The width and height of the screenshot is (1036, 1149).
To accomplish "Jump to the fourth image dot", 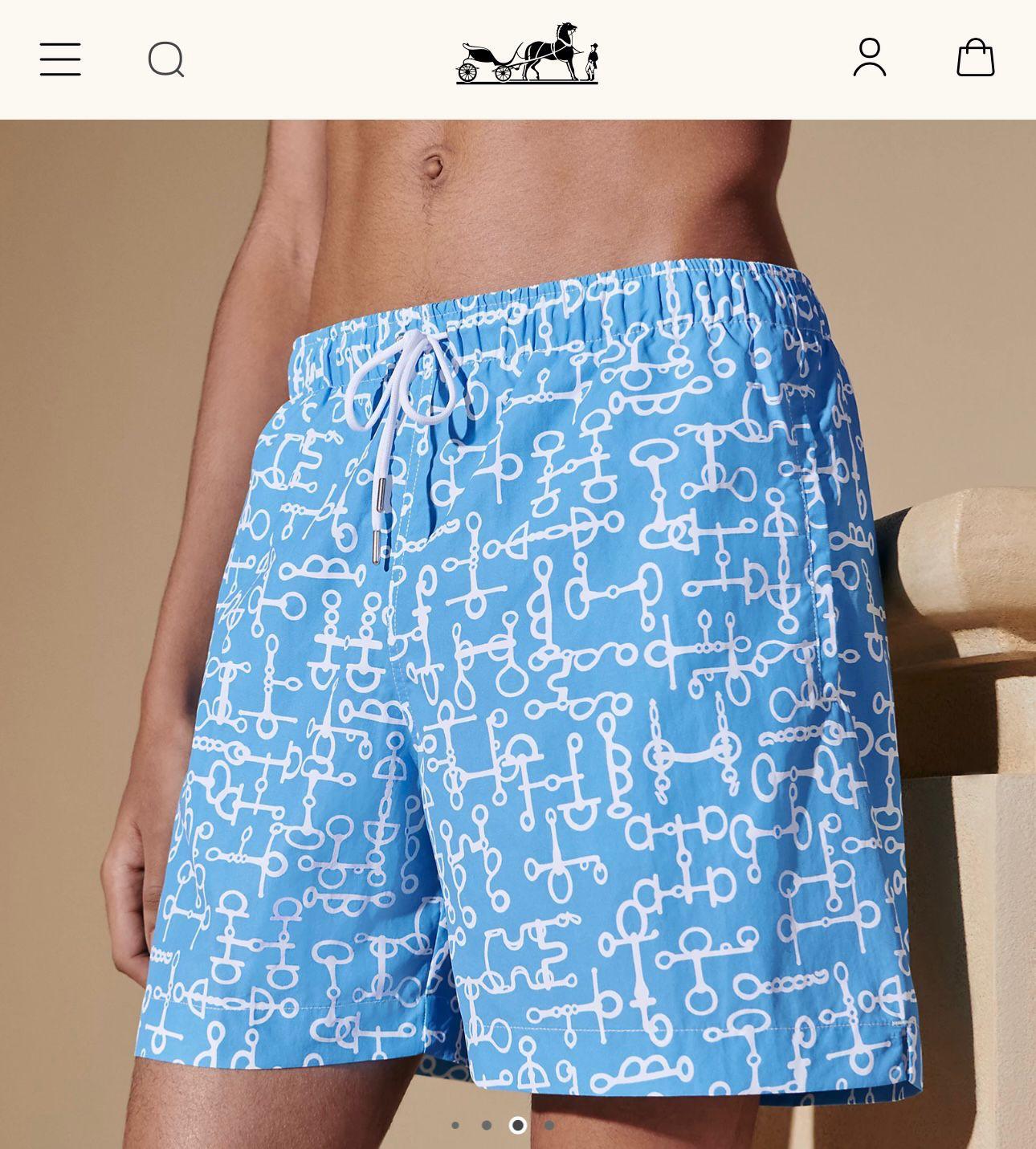I will [x=549, y=1125].
